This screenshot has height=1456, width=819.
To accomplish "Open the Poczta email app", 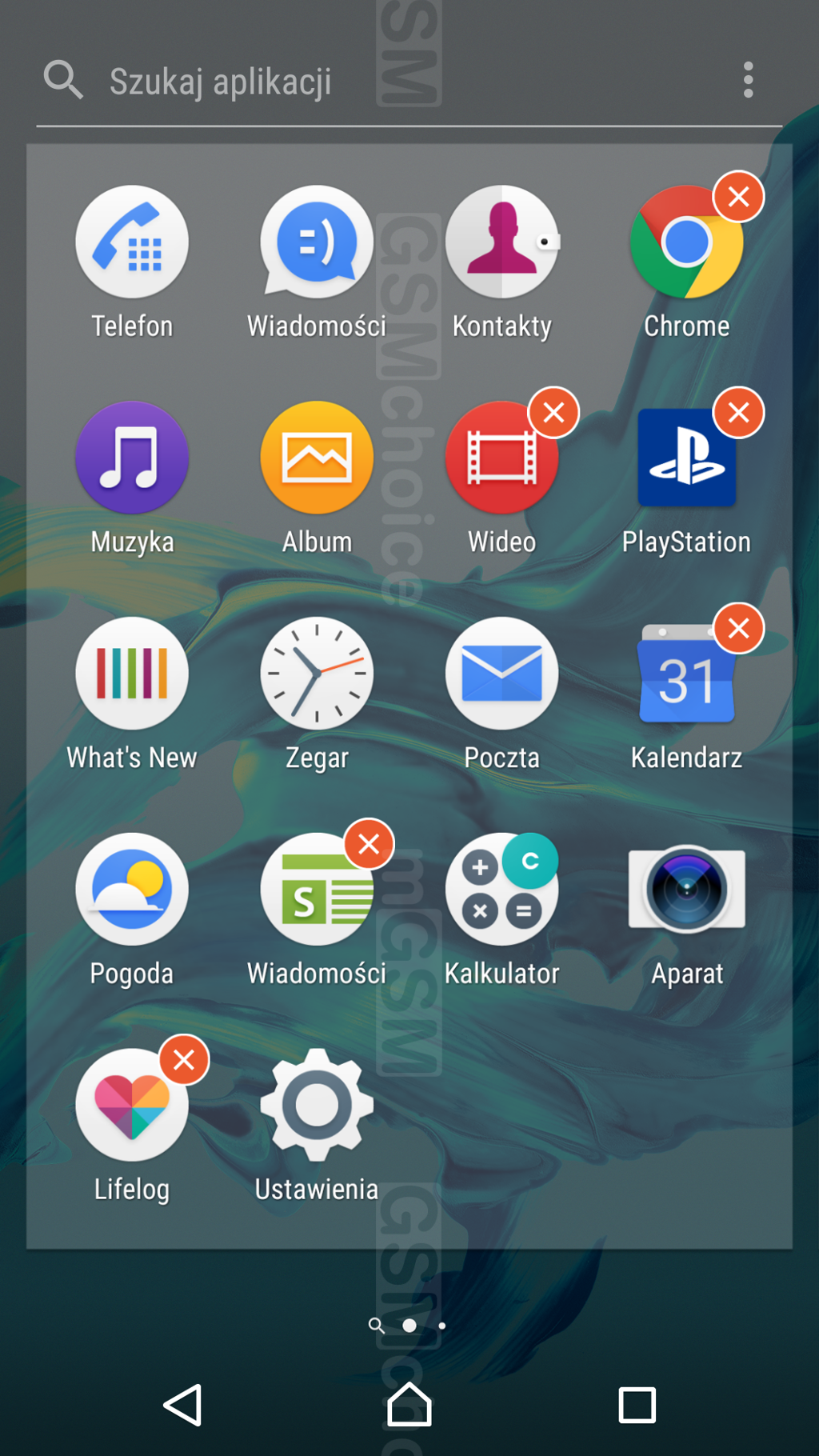I will 501,674.
